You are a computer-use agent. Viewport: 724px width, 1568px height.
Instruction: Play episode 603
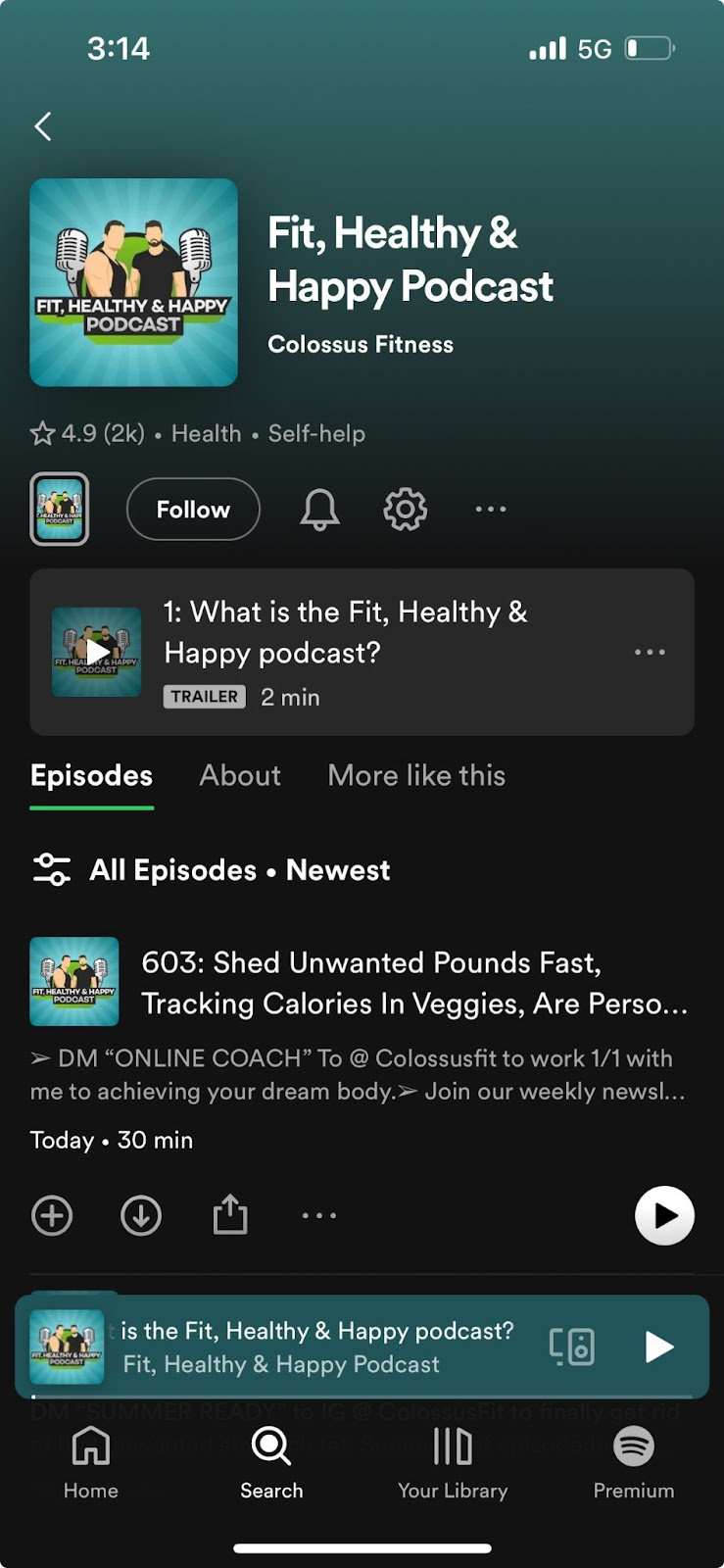(664, 1216)
